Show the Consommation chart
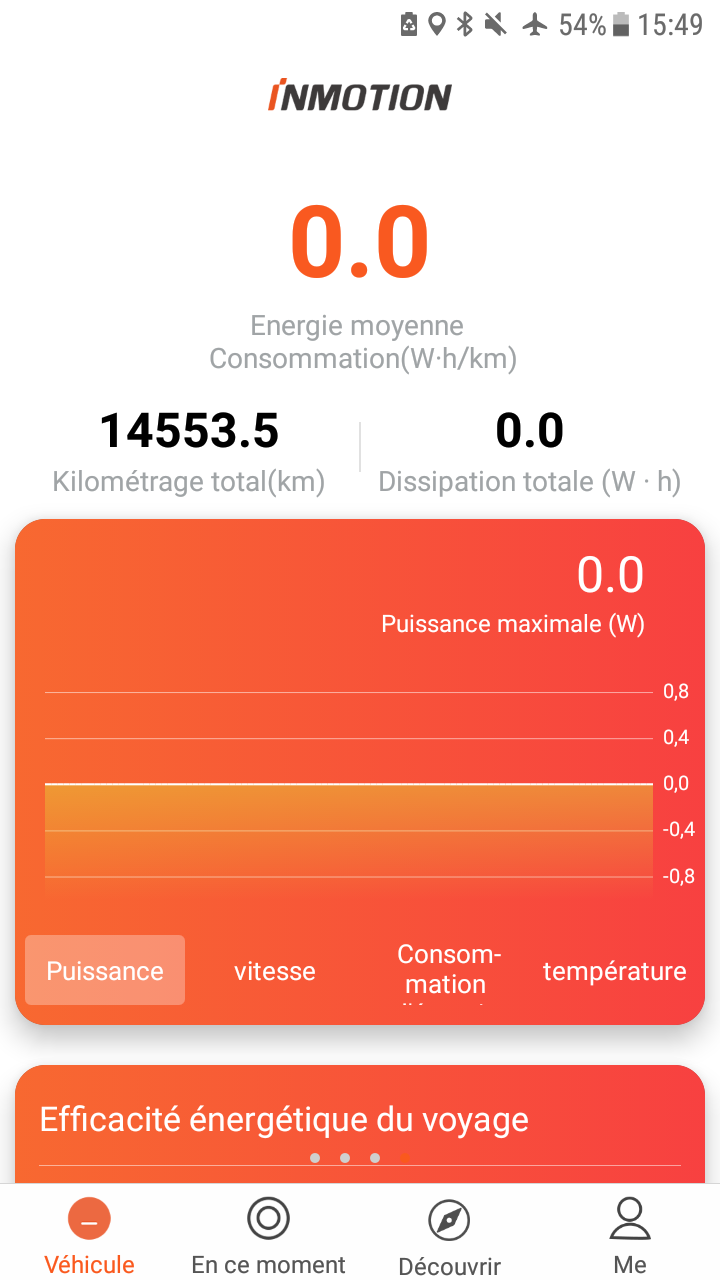This screenshot has width=720, height=1280. point(445,970)
